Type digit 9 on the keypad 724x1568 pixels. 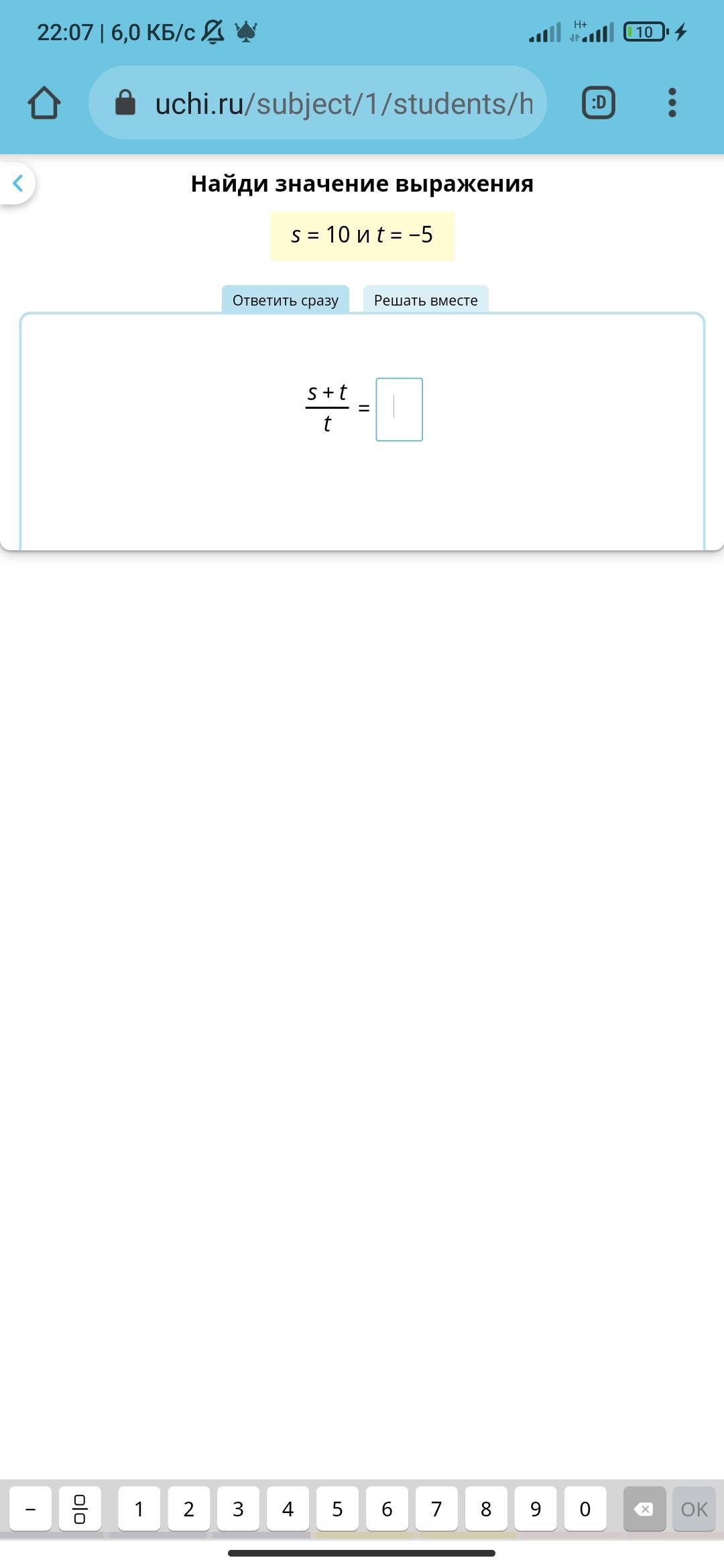536,1508
